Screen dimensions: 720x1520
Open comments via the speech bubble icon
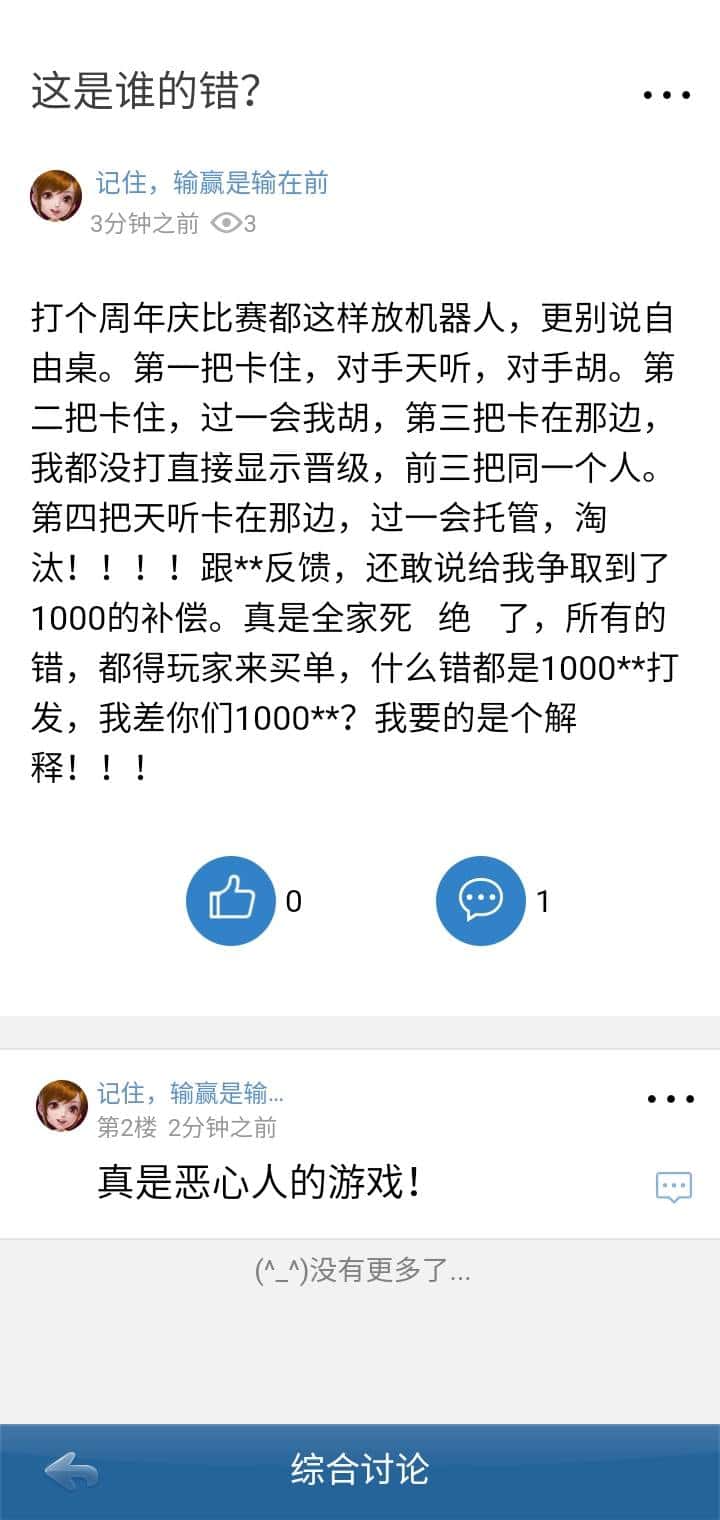click(481, 899)
